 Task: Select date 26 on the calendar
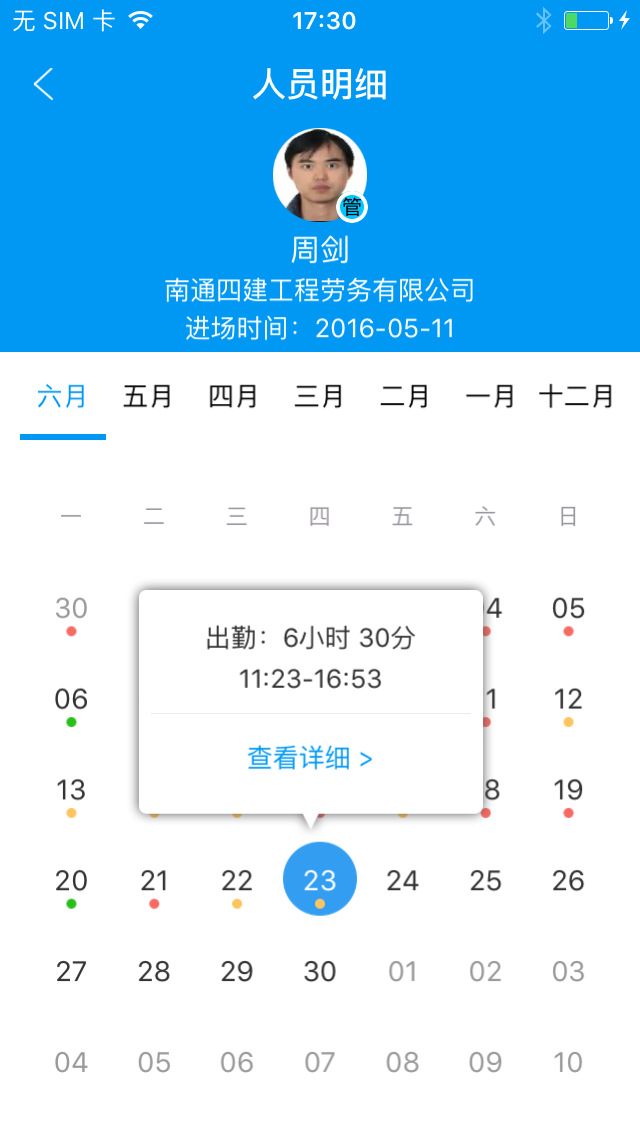[568, 881]
